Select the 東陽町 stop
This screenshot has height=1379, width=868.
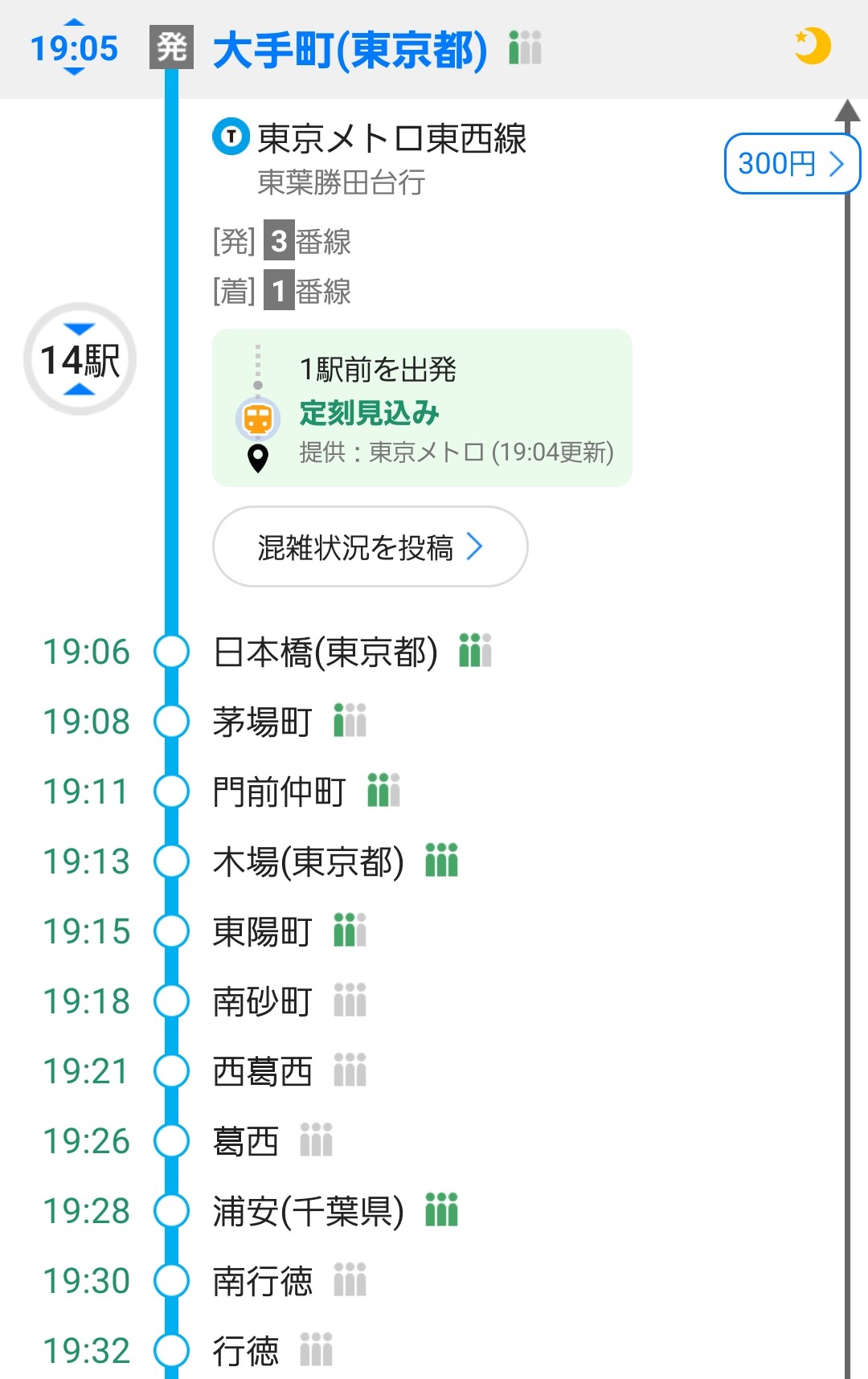coord(262,931)
